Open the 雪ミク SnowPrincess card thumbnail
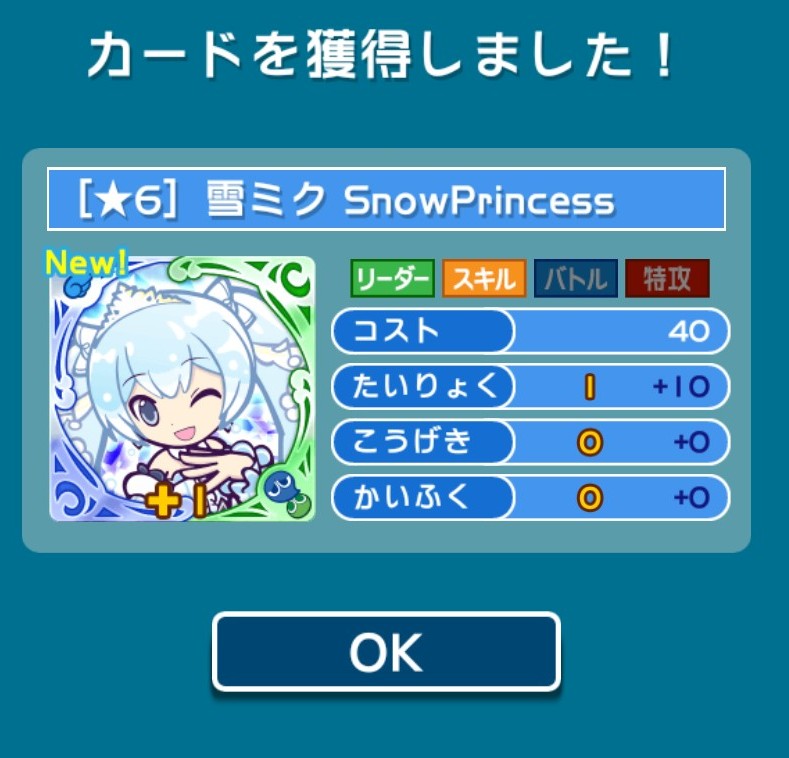The width and height of the screenshot is (789, 758). click(x=182, y=390)
